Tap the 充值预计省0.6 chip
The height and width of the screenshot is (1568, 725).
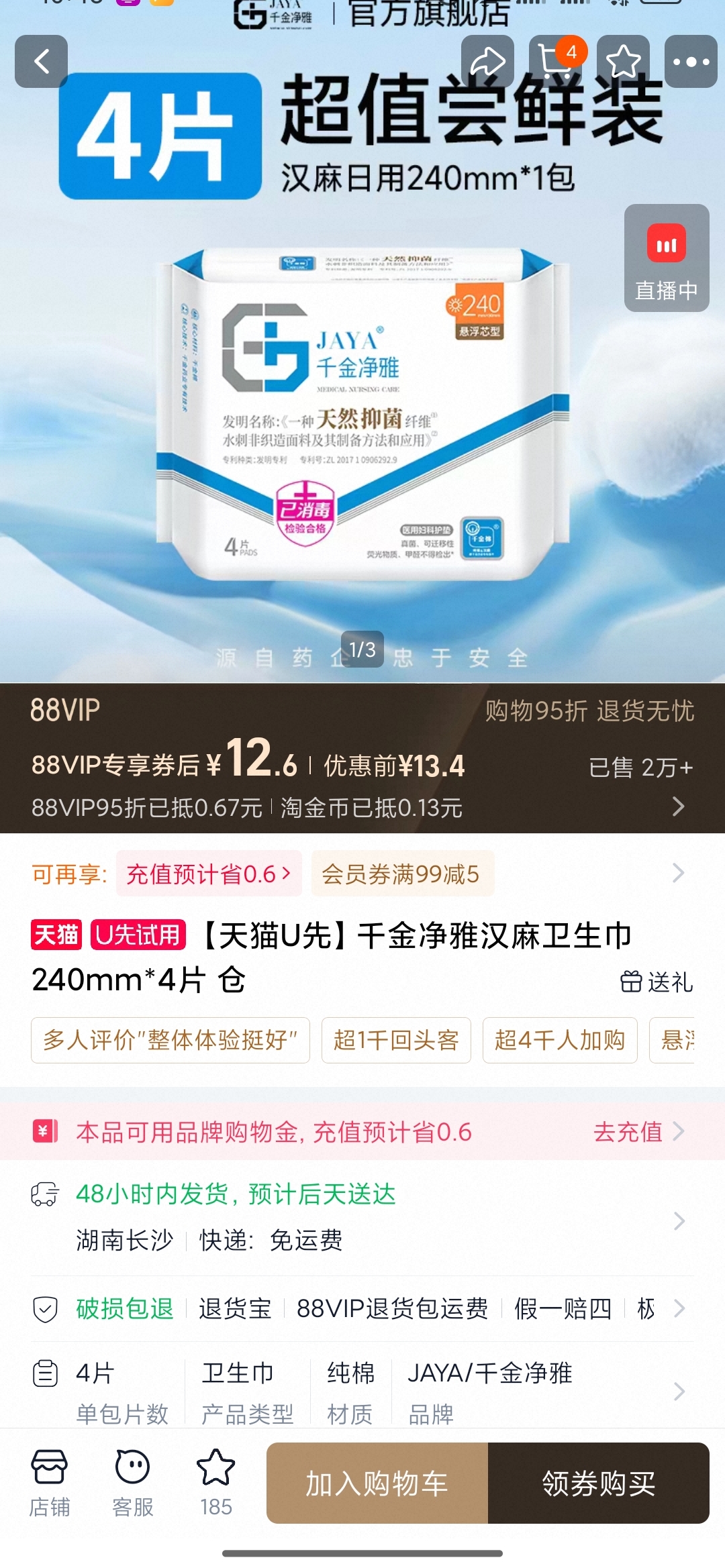coord(208,874)
